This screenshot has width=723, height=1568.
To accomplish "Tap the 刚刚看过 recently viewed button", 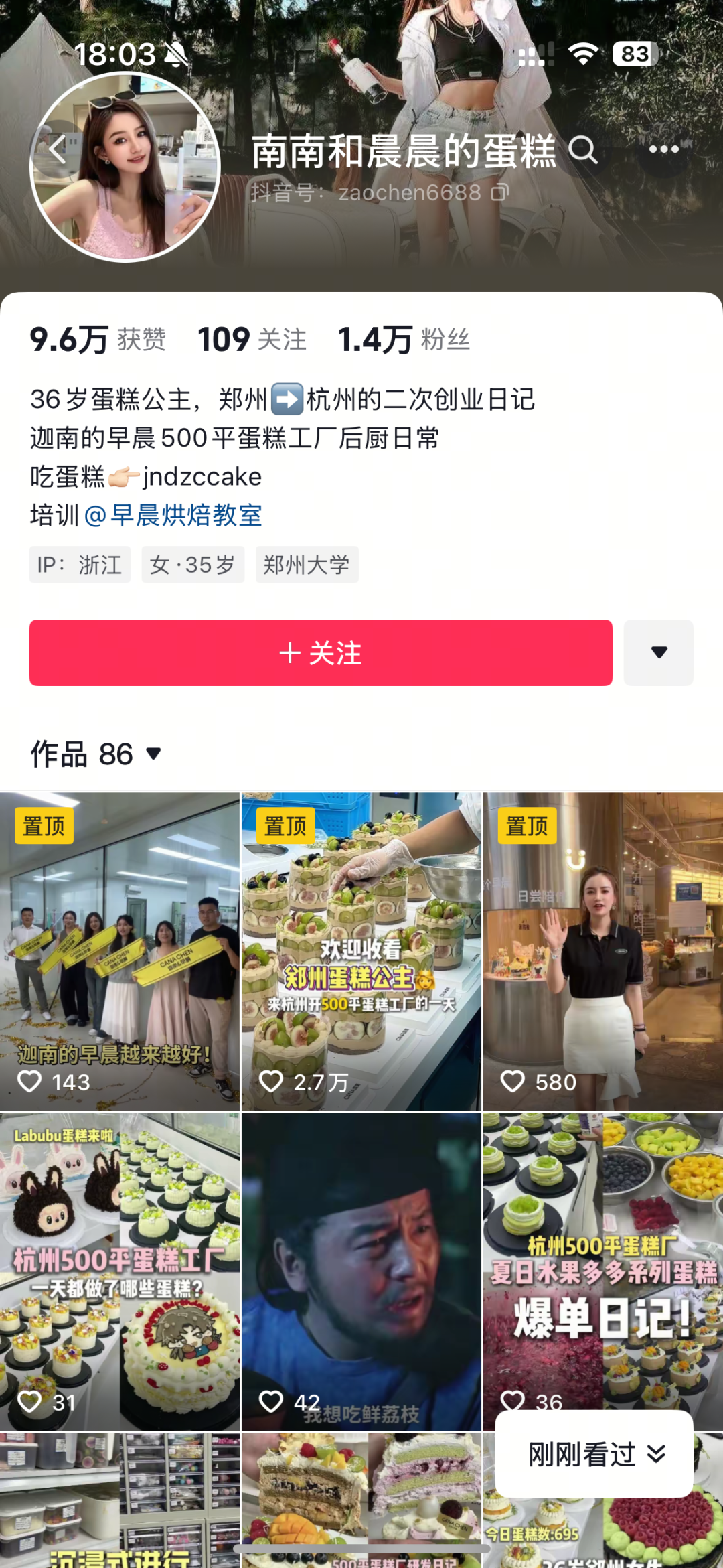I will [x=594, y=1454].
